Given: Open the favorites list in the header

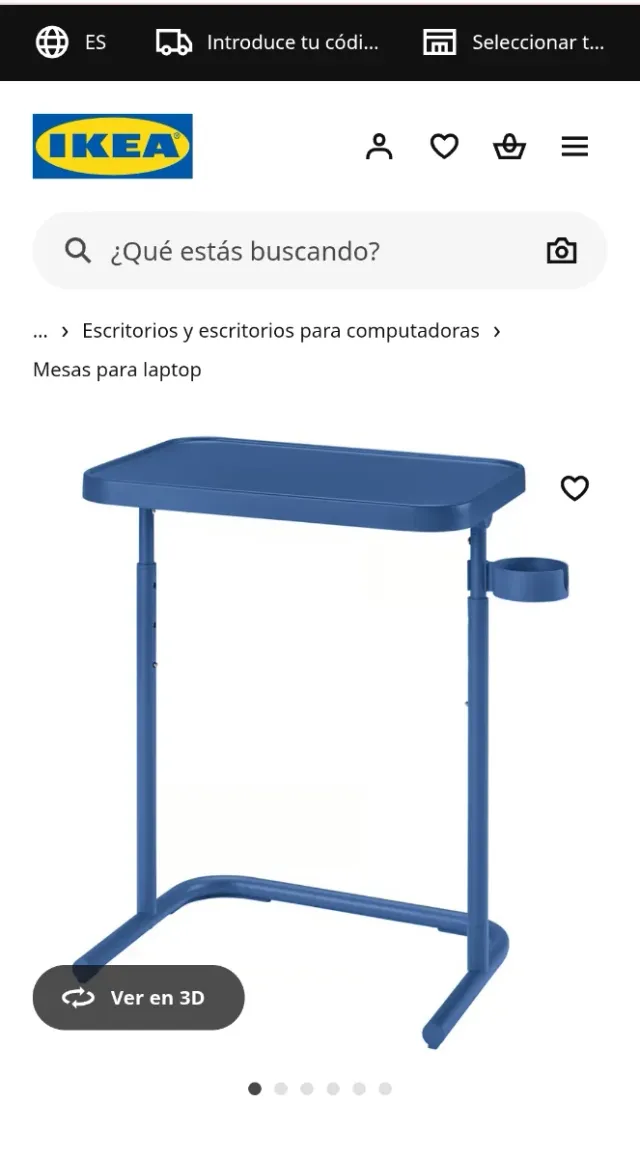Looking at the screenshot, I should [x=444, y=147].
